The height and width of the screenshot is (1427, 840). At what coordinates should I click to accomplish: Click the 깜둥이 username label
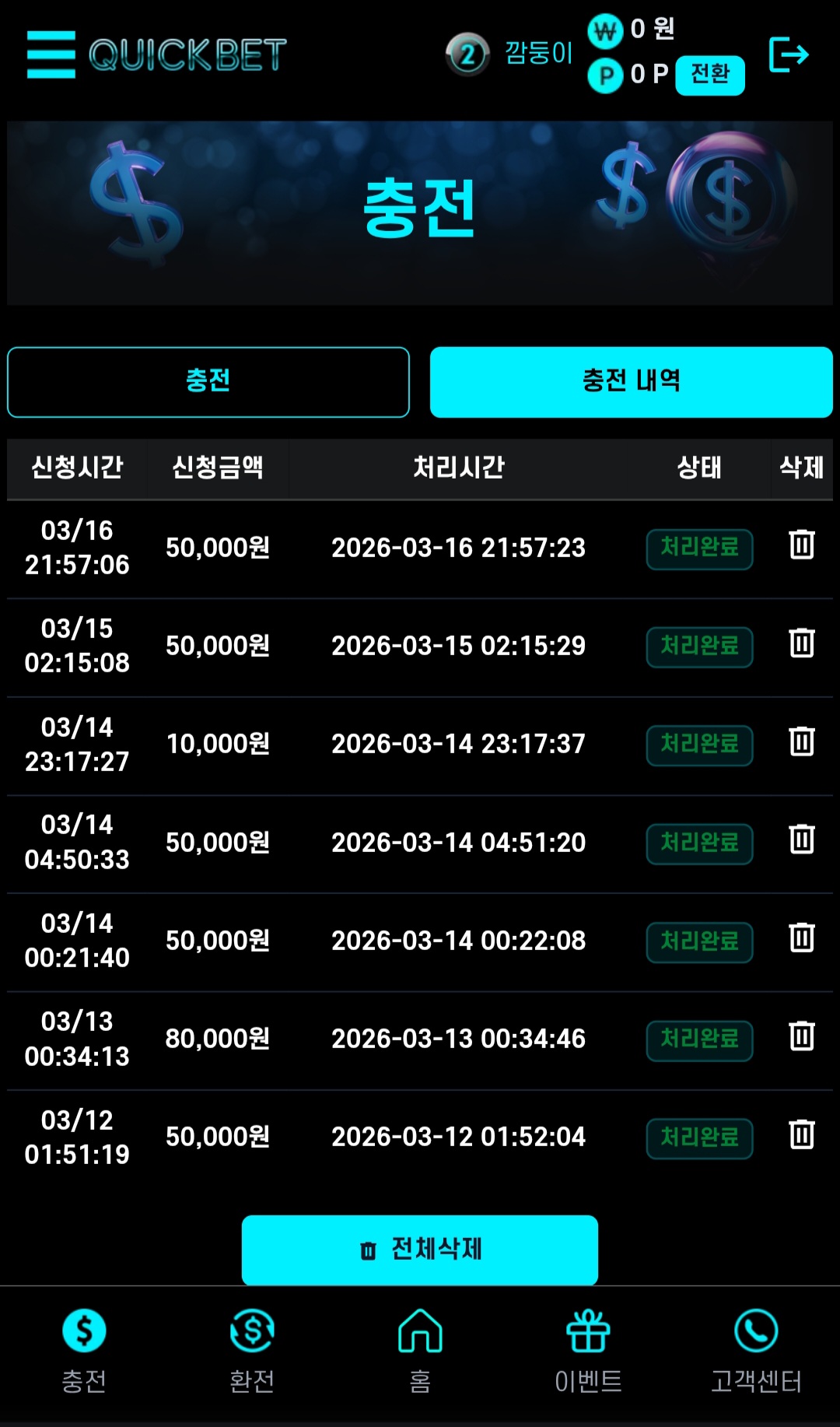tap(538, 54)
